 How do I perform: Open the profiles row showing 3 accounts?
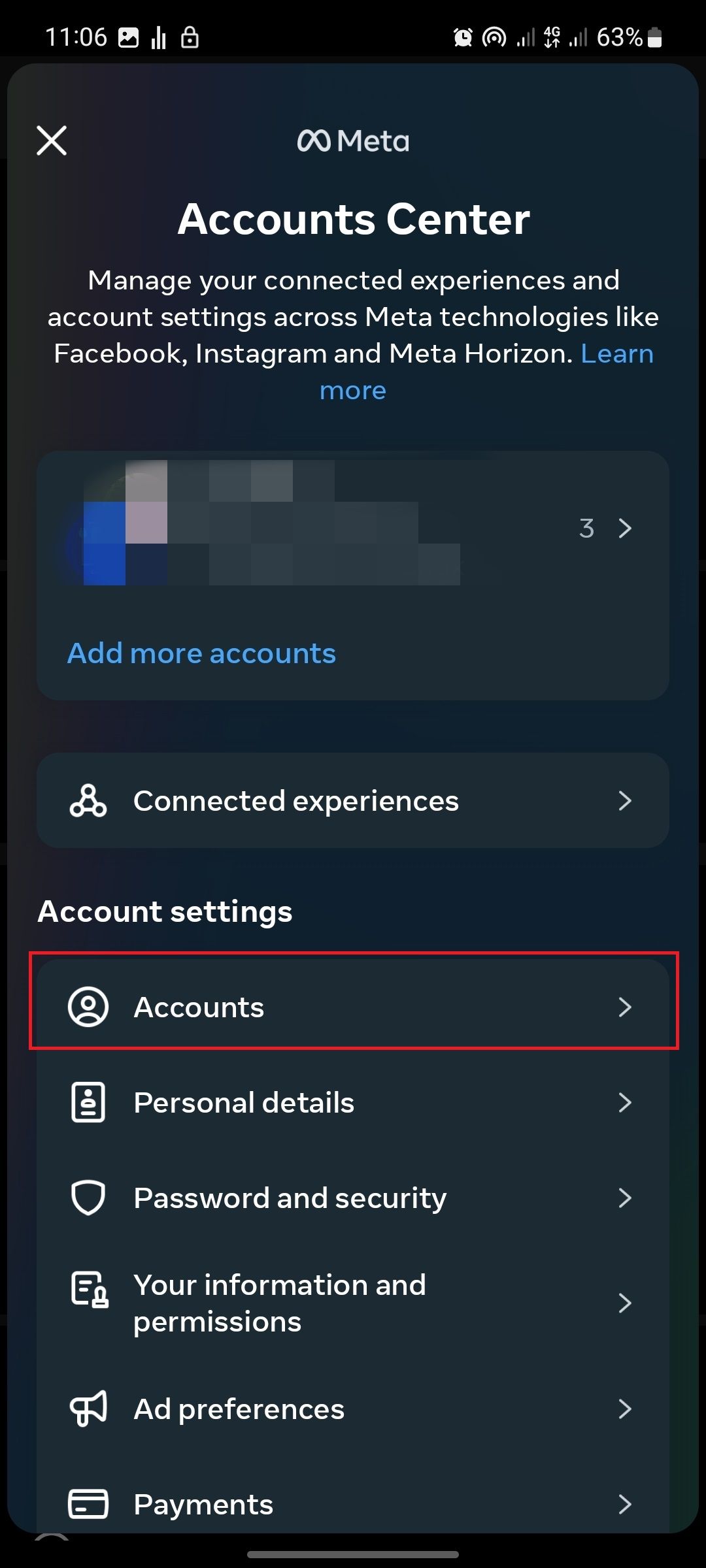(353, 528)
